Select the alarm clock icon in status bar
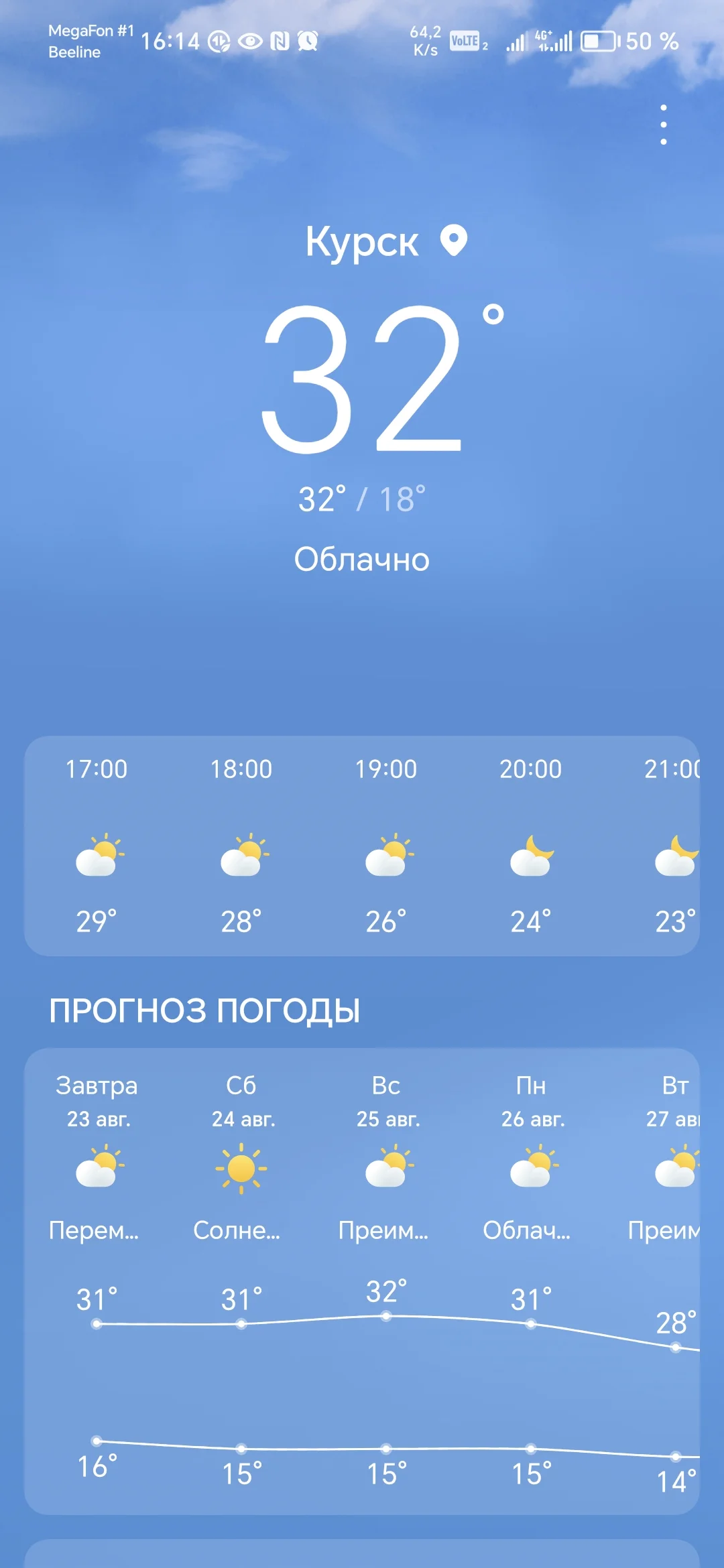 click(307, 42)
